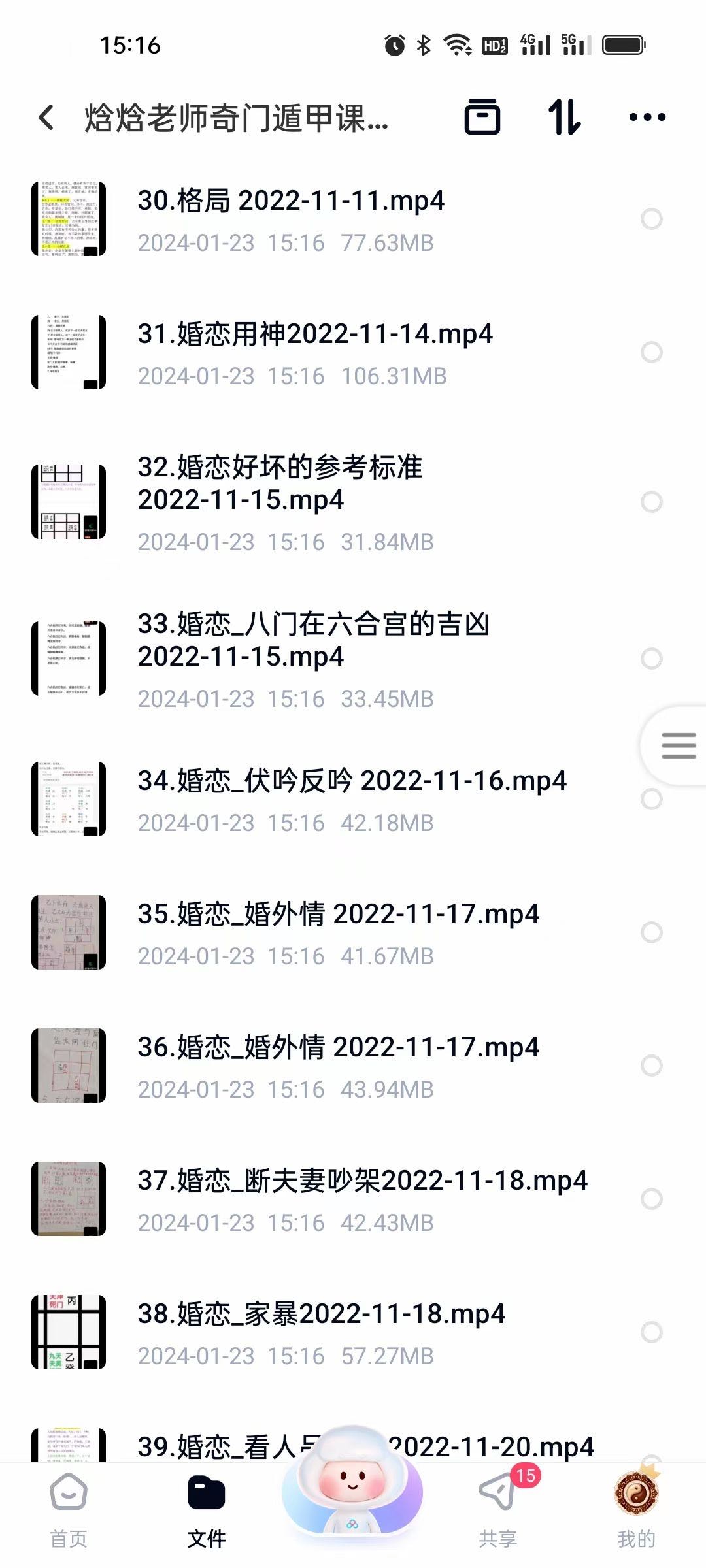The image size is (706, 1568).
Task: Mark the 30.格局 file selection circle
Action: (652, 219)
